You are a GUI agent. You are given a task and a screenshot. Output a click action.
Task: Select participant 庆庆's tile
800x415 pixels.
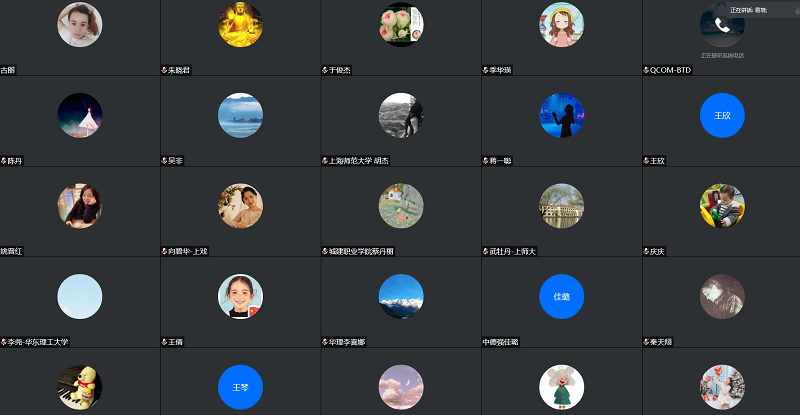coord(721,206)
